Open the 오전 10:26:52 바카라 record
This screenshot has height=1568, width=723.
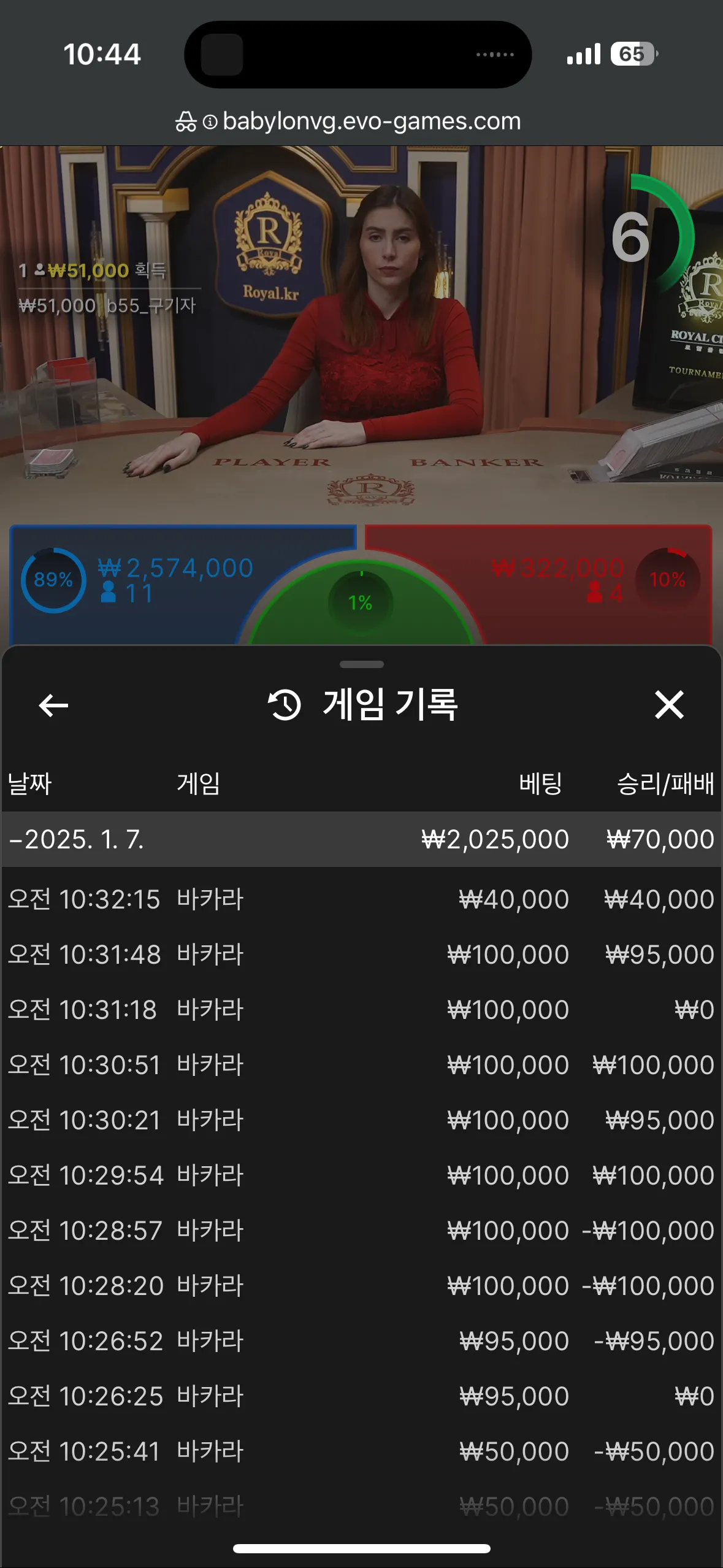click(x=361, y=1341)
